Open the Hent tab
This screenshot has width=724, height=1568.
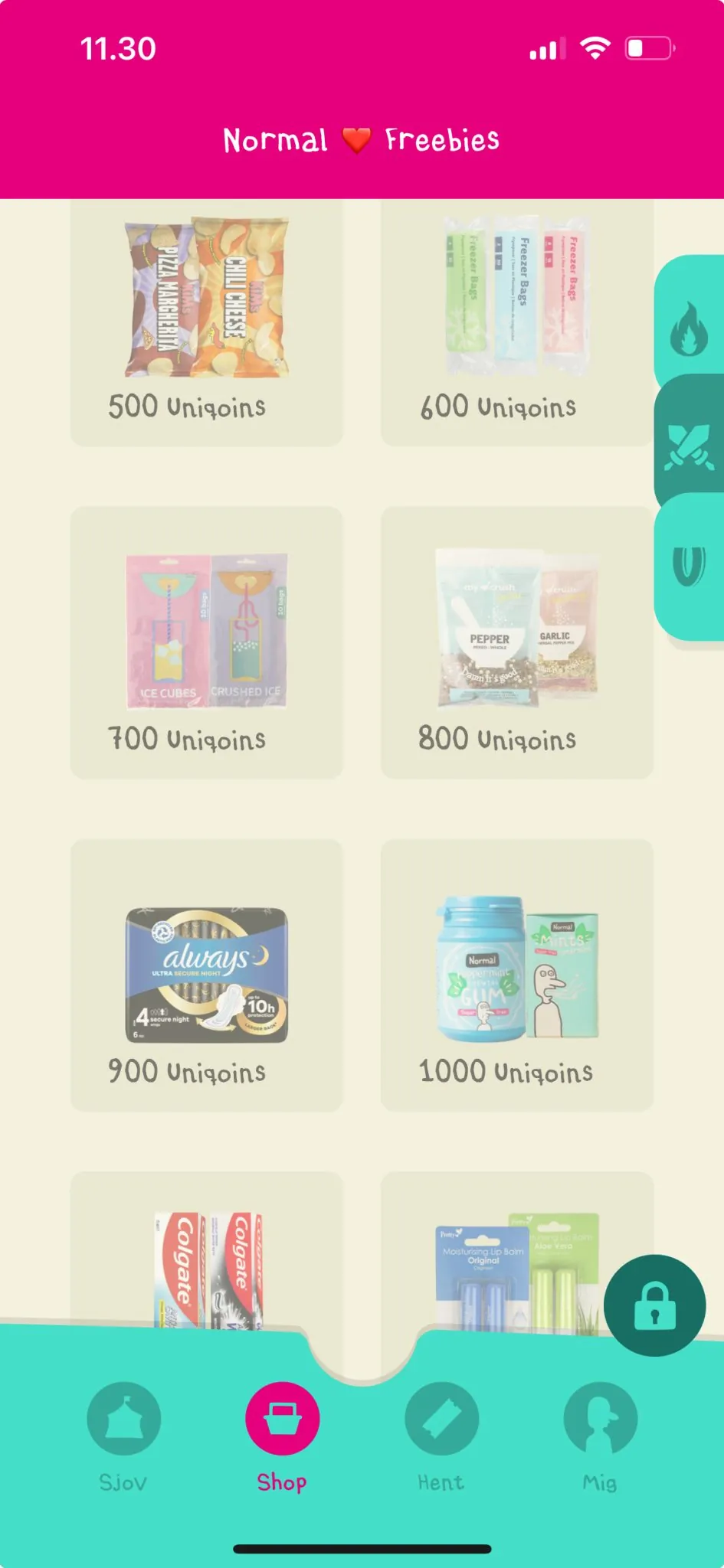coord(441,1436)
